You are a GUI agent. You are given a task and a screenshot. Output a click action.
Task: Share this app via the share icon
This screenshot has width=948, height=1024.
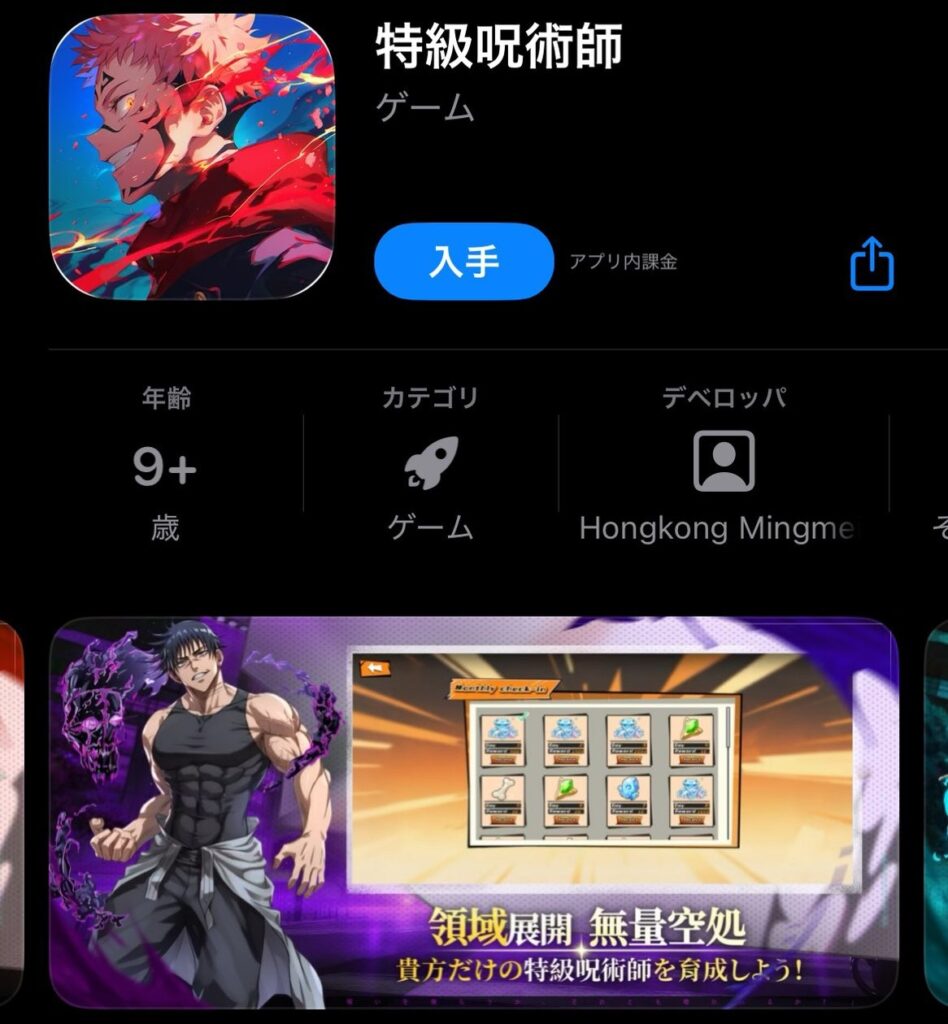pyautogui.click(x=871, y=264)
